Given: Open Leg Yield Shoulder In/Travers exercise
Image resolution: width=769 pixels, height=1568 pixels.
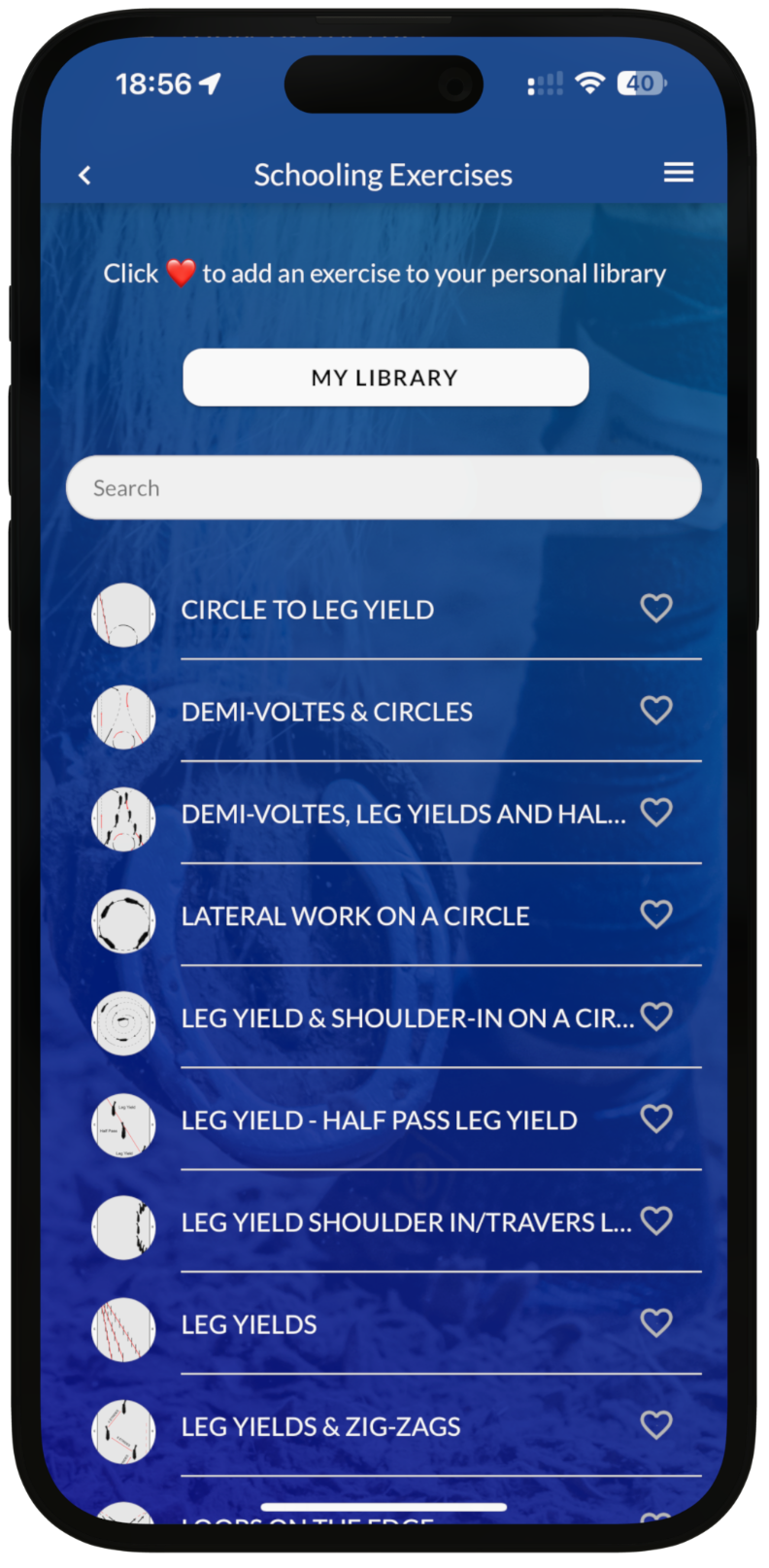Looking at the screenshot, I should coord(406,1222).
